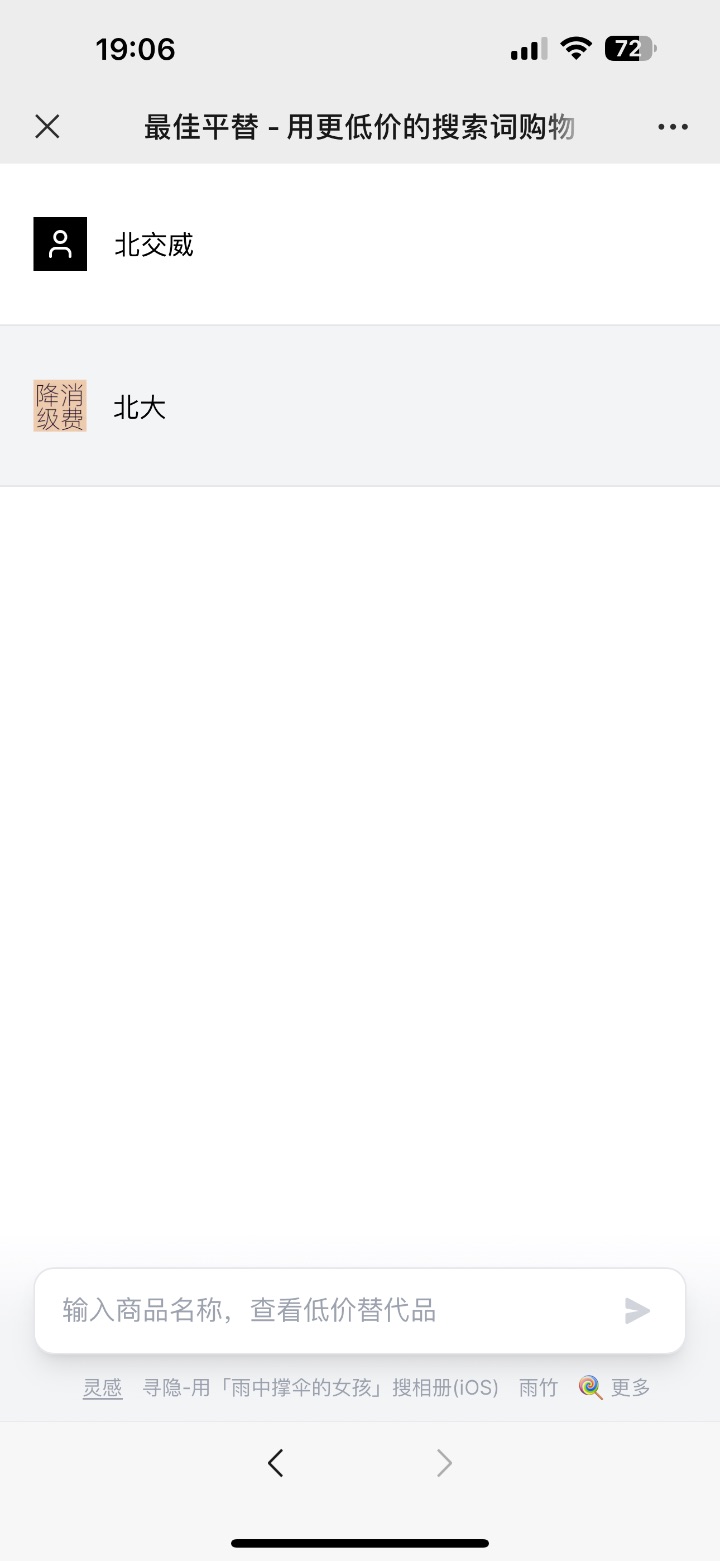
Task: Send the product query with the arrow icon
Action: click(x=638, y=1310)
